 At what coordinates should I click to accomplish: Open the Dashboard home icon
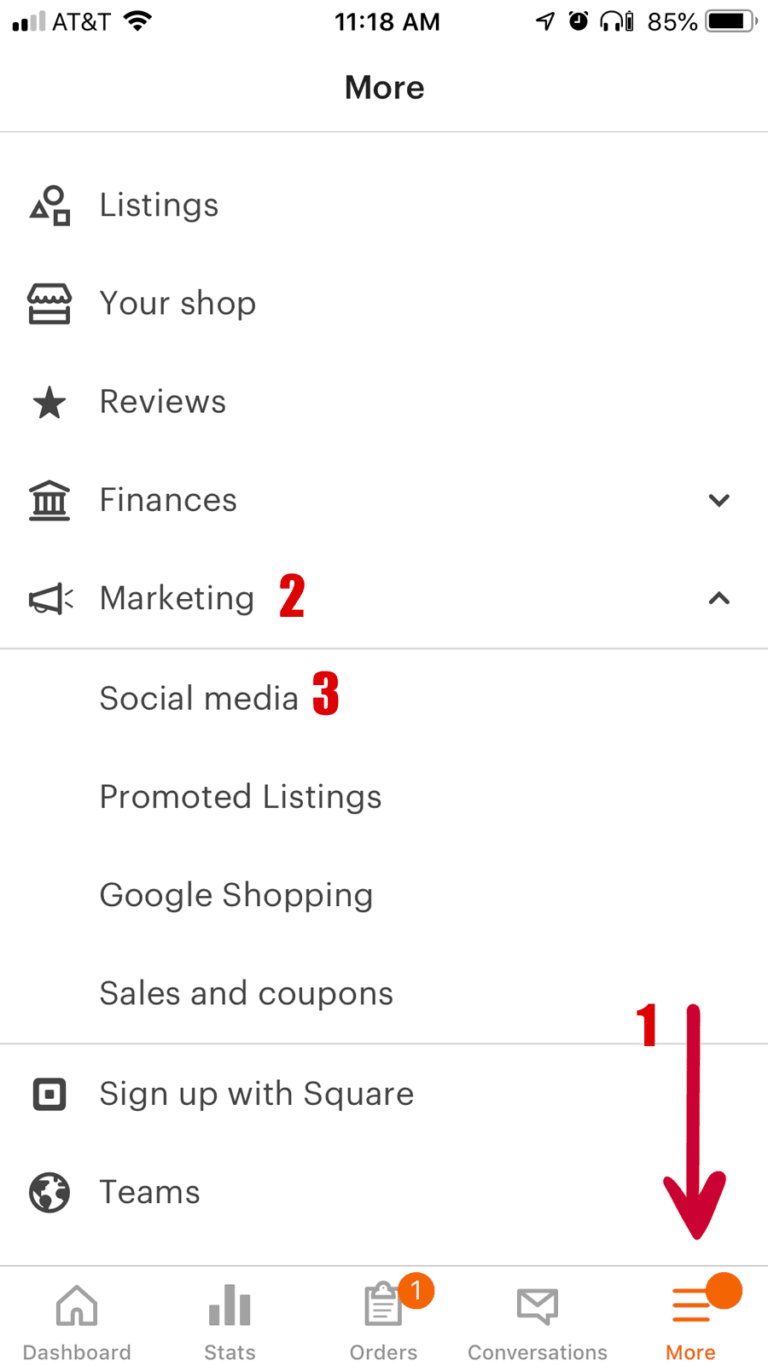76,1305
